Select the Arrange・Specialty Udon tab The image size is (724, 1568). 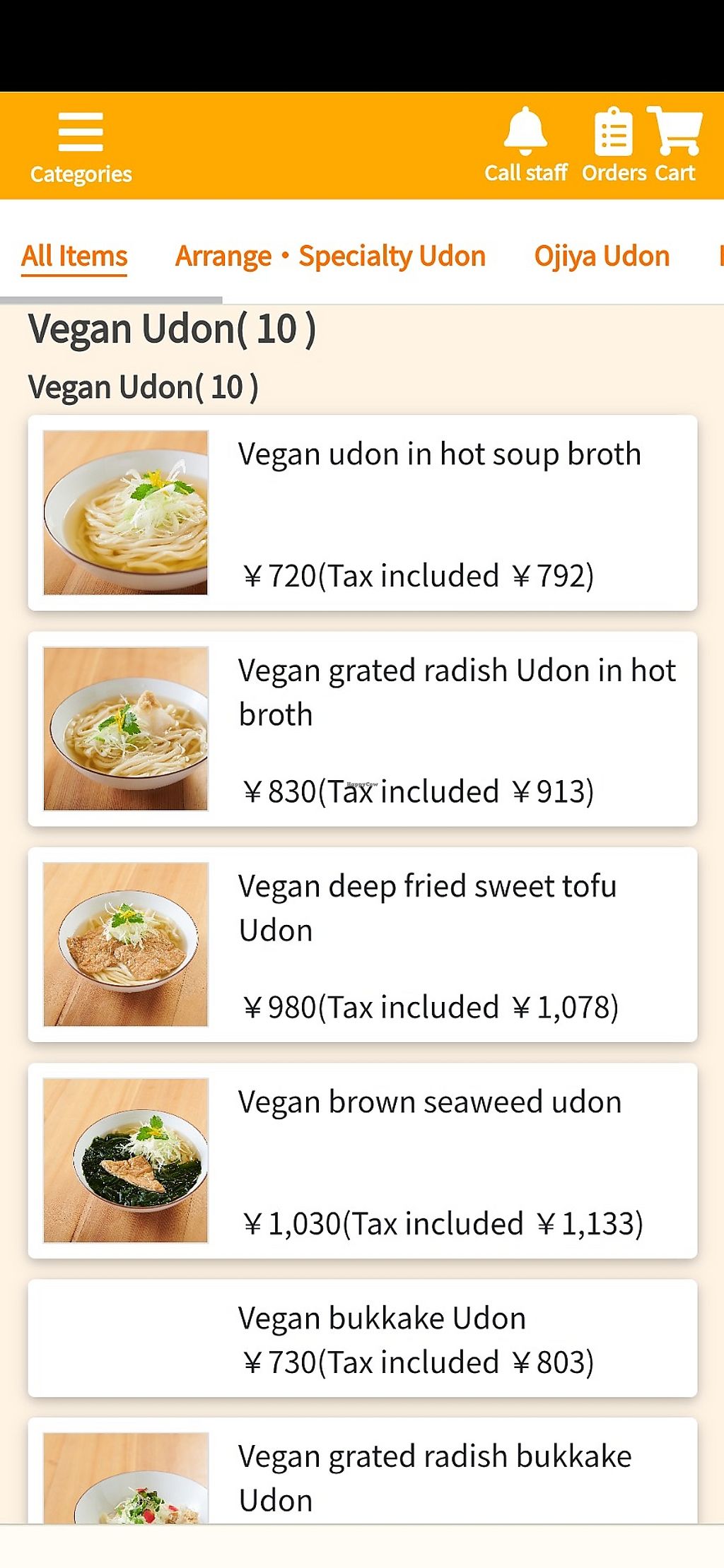point(330,256)
